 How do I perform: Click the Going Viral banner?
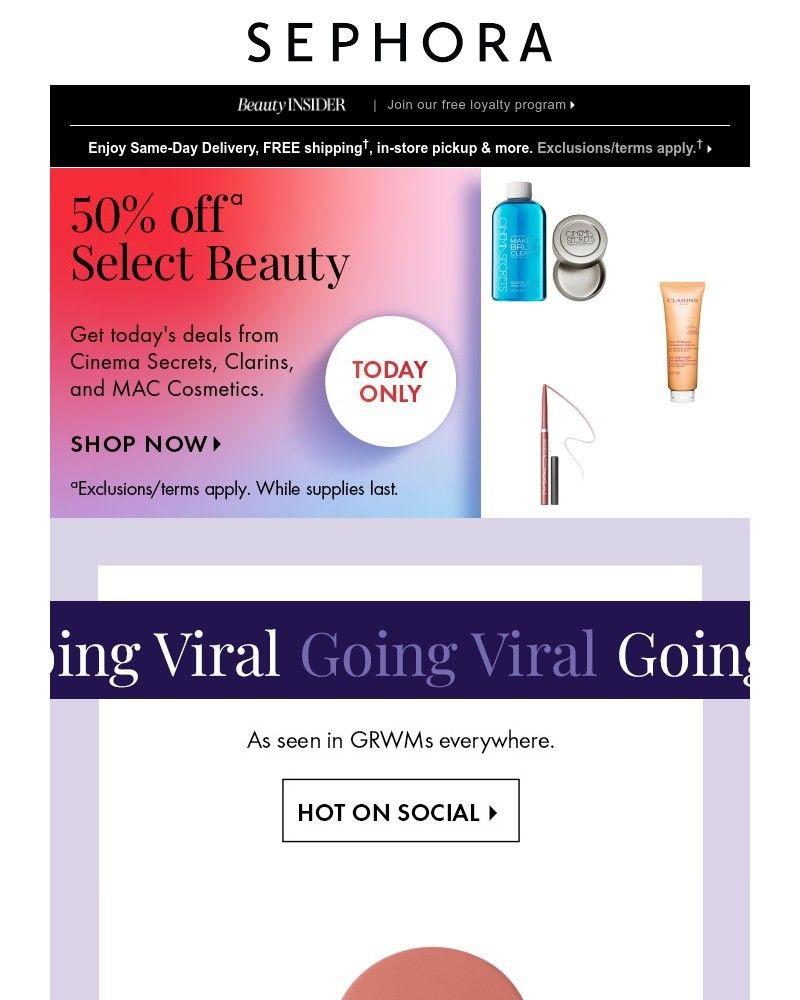(x=400, y=652)
